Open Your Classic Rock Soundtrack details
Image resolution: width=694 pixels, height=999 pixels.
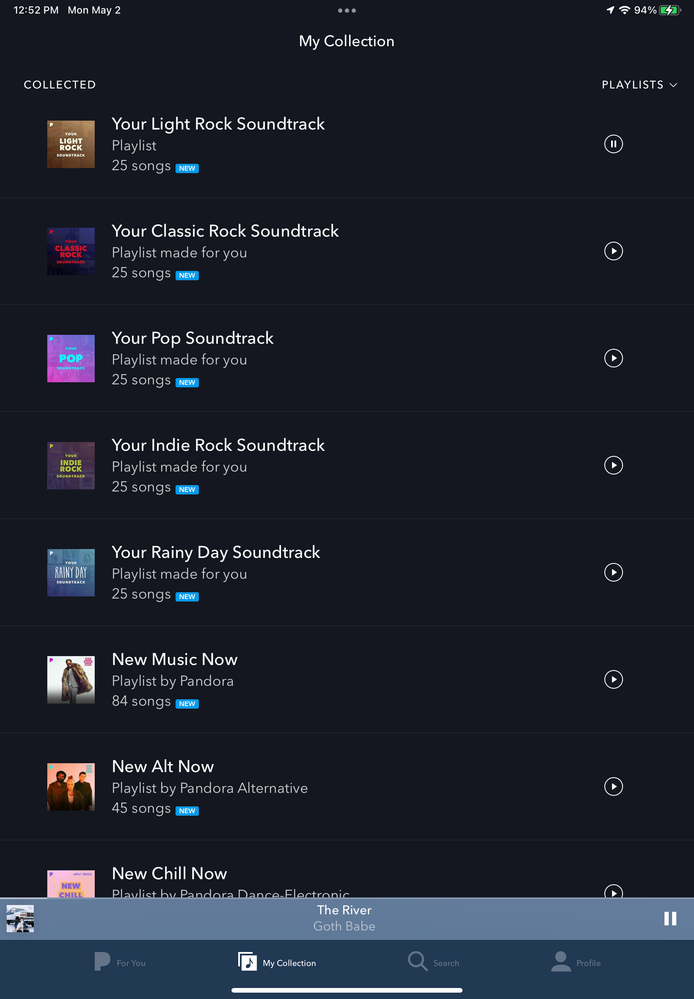click(225, 231)
